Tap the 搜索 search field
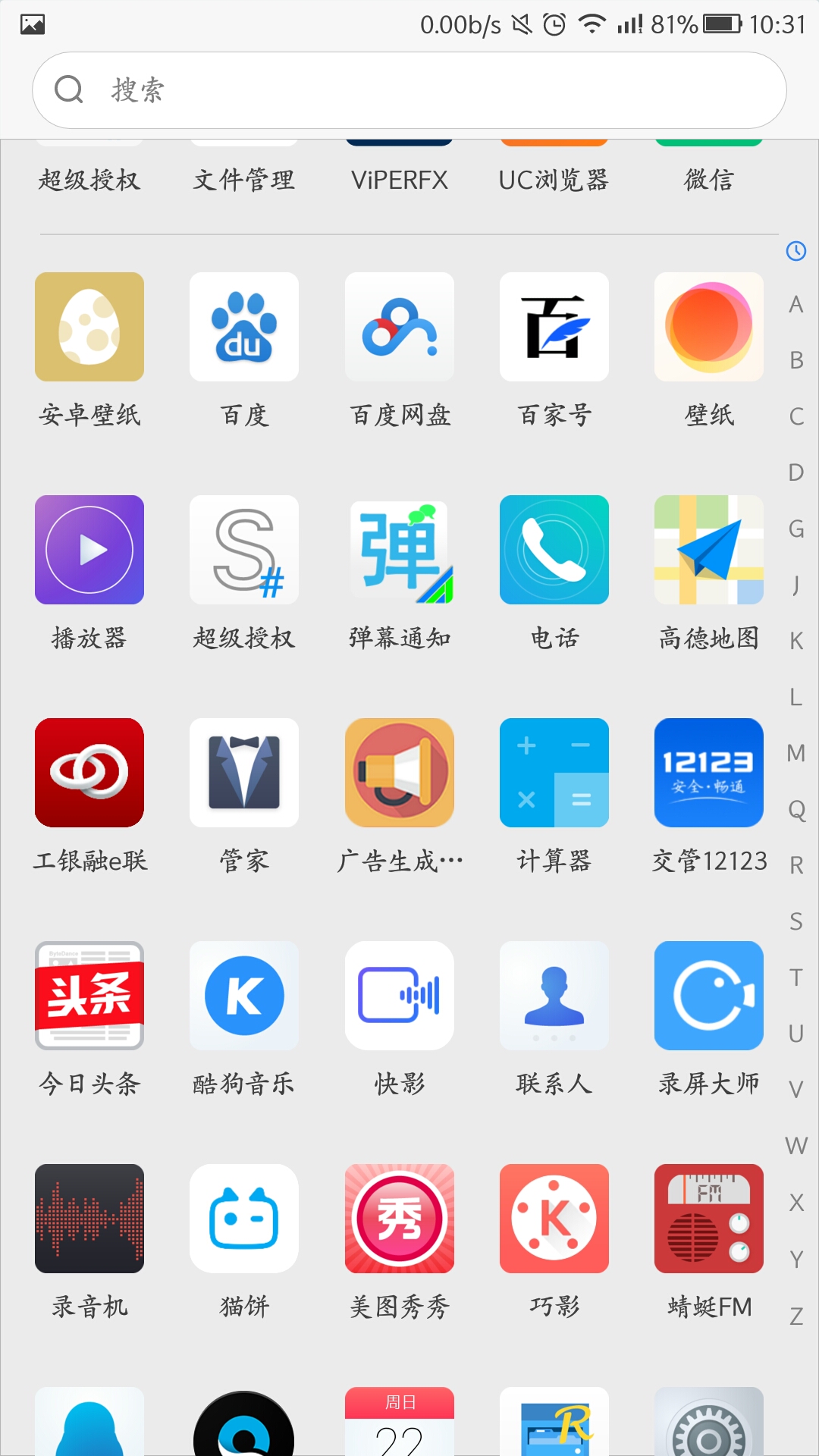Screen dimensions: 819x1456 click(x=409, y=89)
